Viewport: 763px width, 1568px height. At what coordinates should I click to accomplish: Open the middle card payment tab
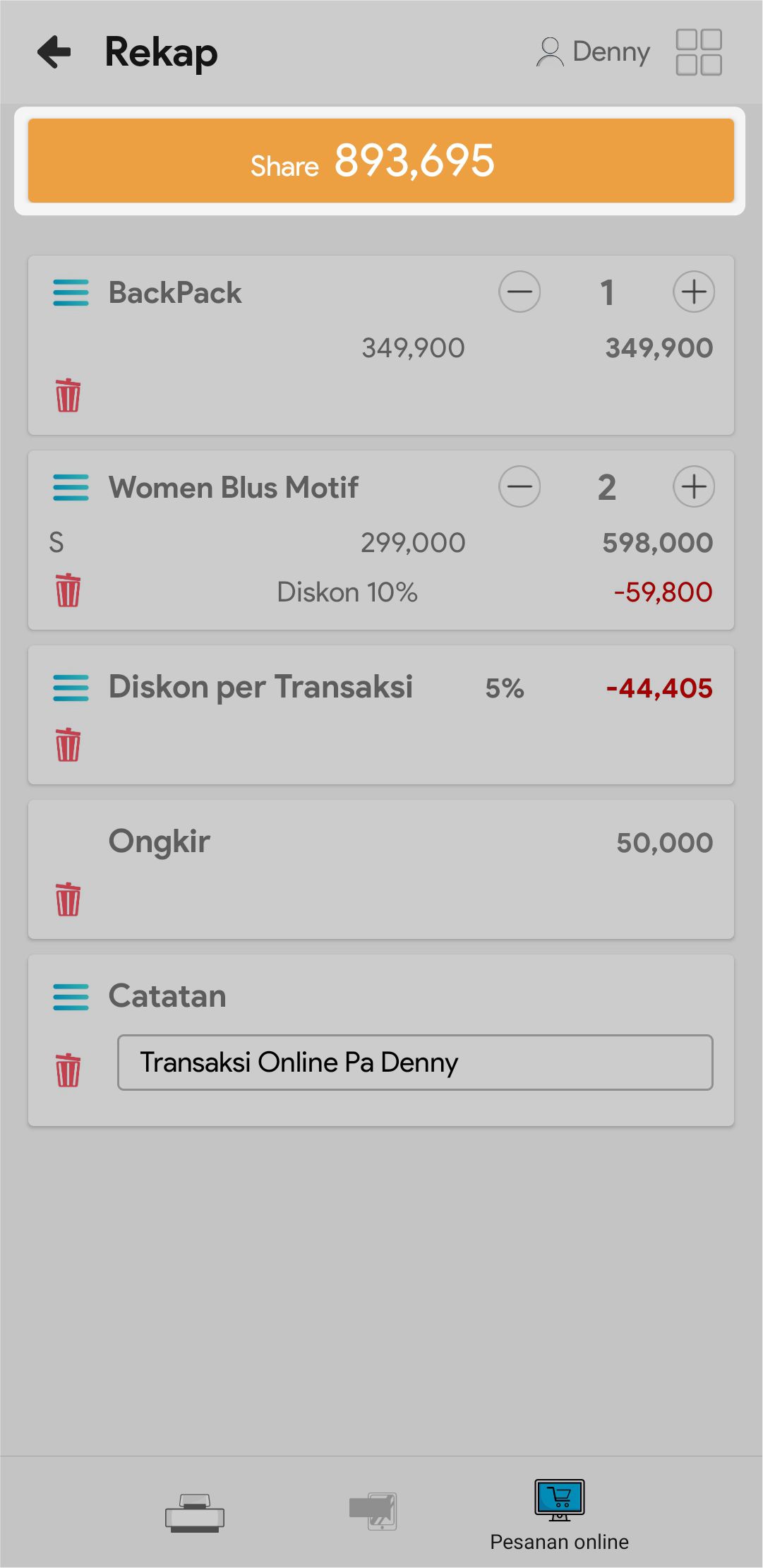coord(373,1512)
